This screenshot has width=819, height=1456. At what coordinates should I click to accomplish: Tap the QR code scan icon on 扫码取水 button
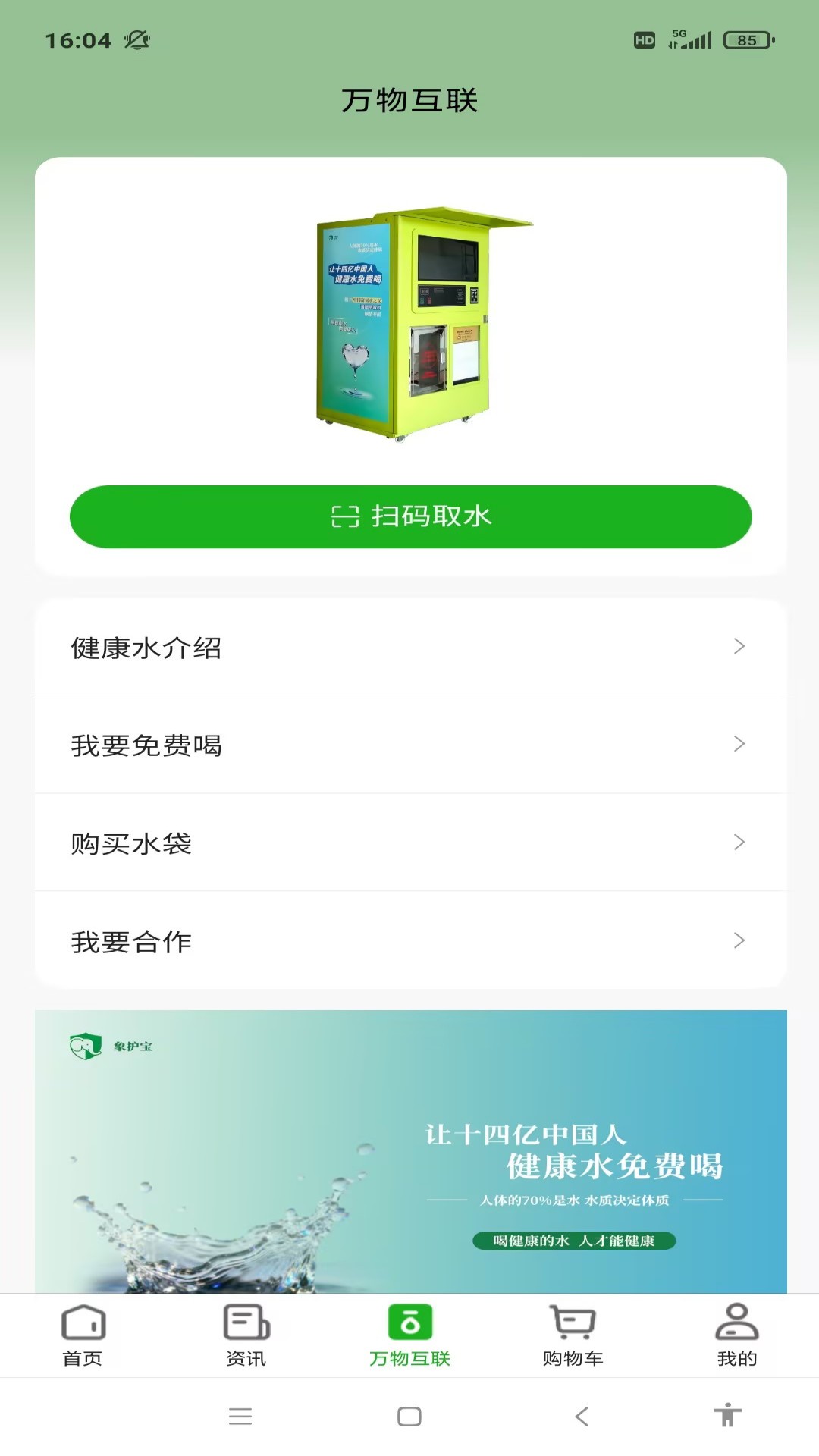[344, 518]
